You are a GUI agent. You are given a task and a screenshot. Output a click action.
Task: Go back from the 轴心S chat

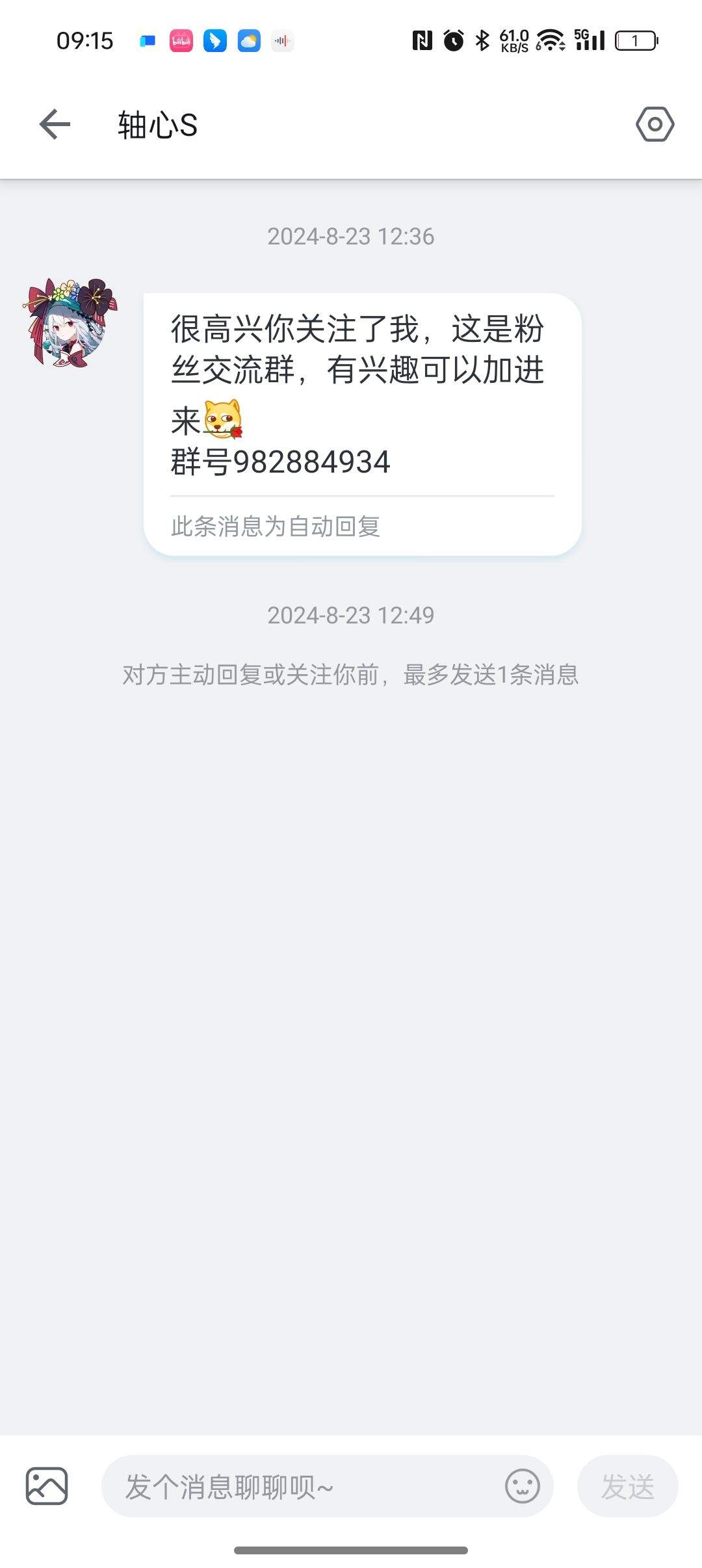tap(55, 124)
